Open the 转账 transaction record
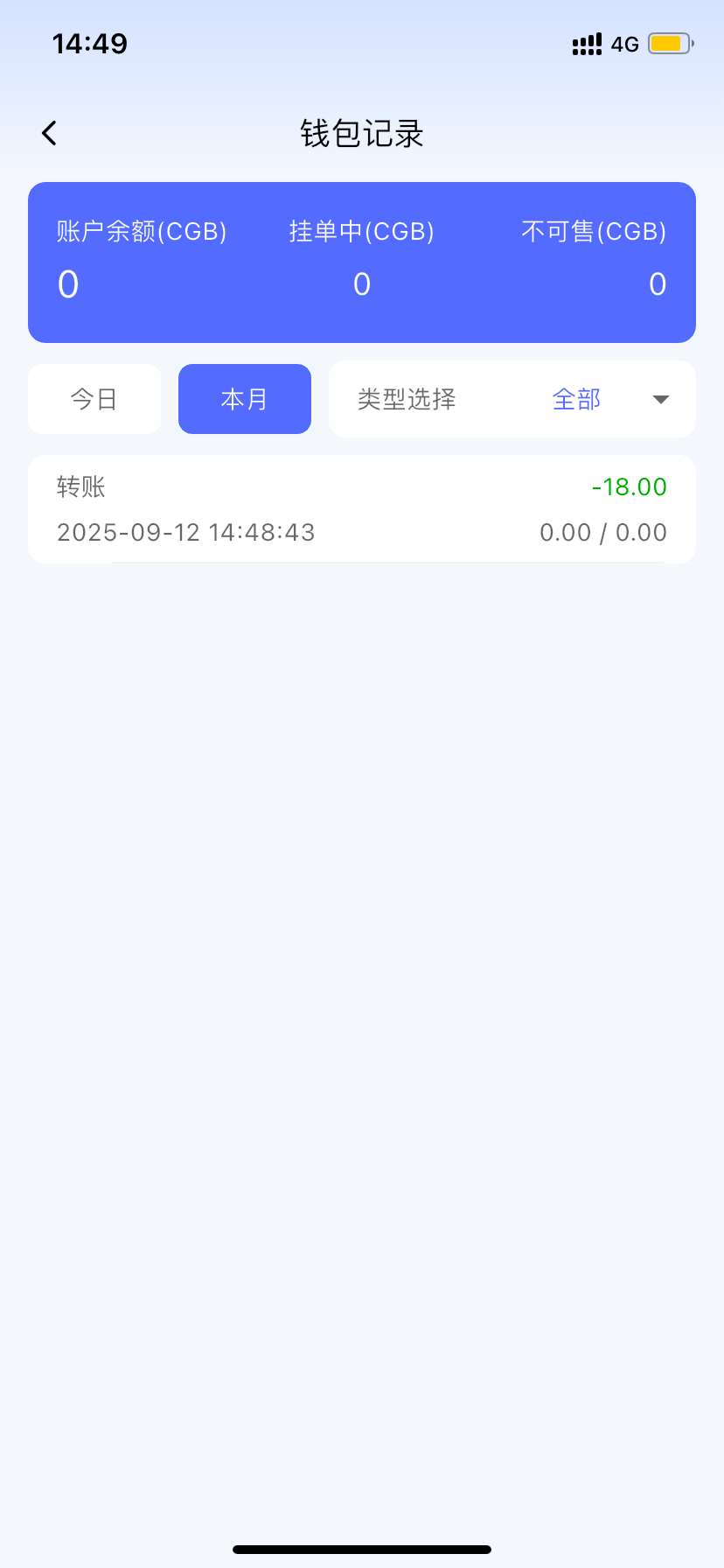This screenshot has width=724, height=1568. 362,509
